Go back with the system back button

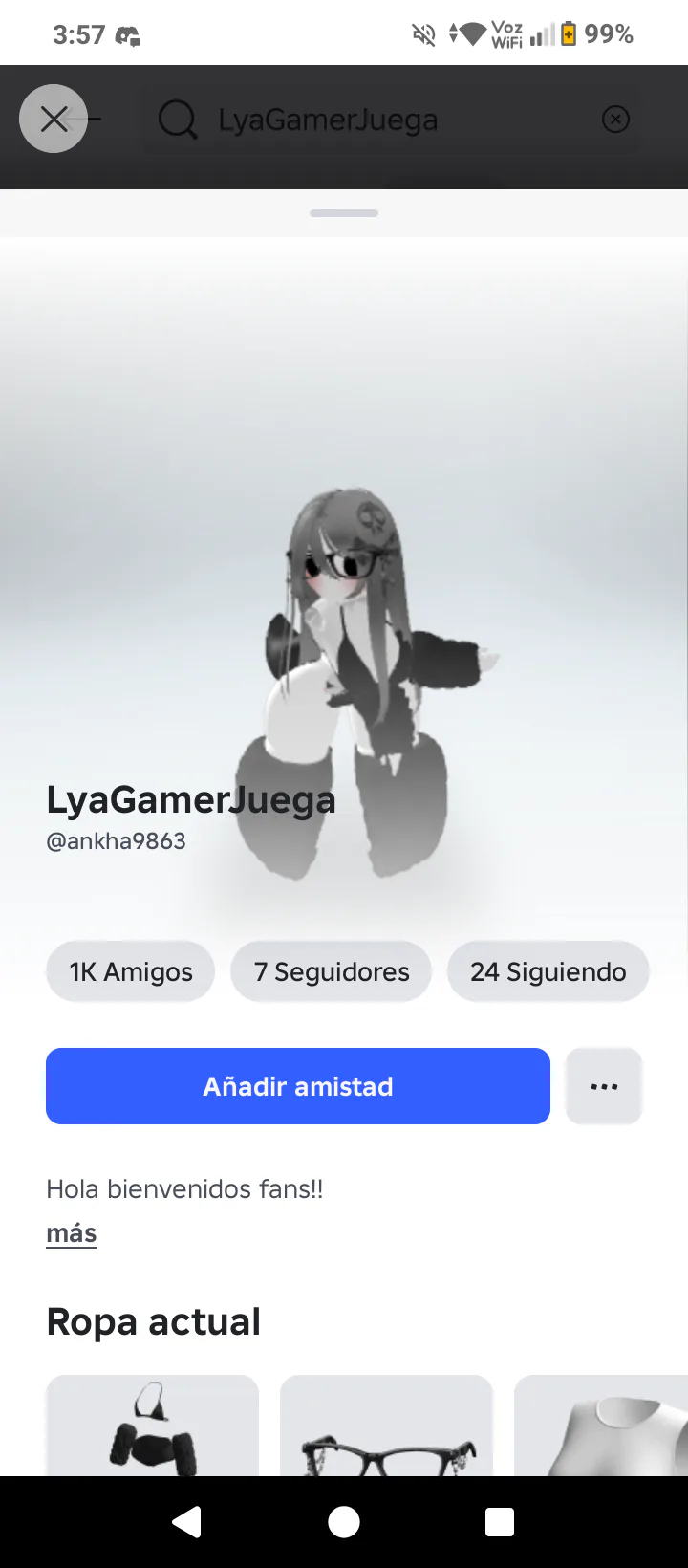click(187, 1522)
